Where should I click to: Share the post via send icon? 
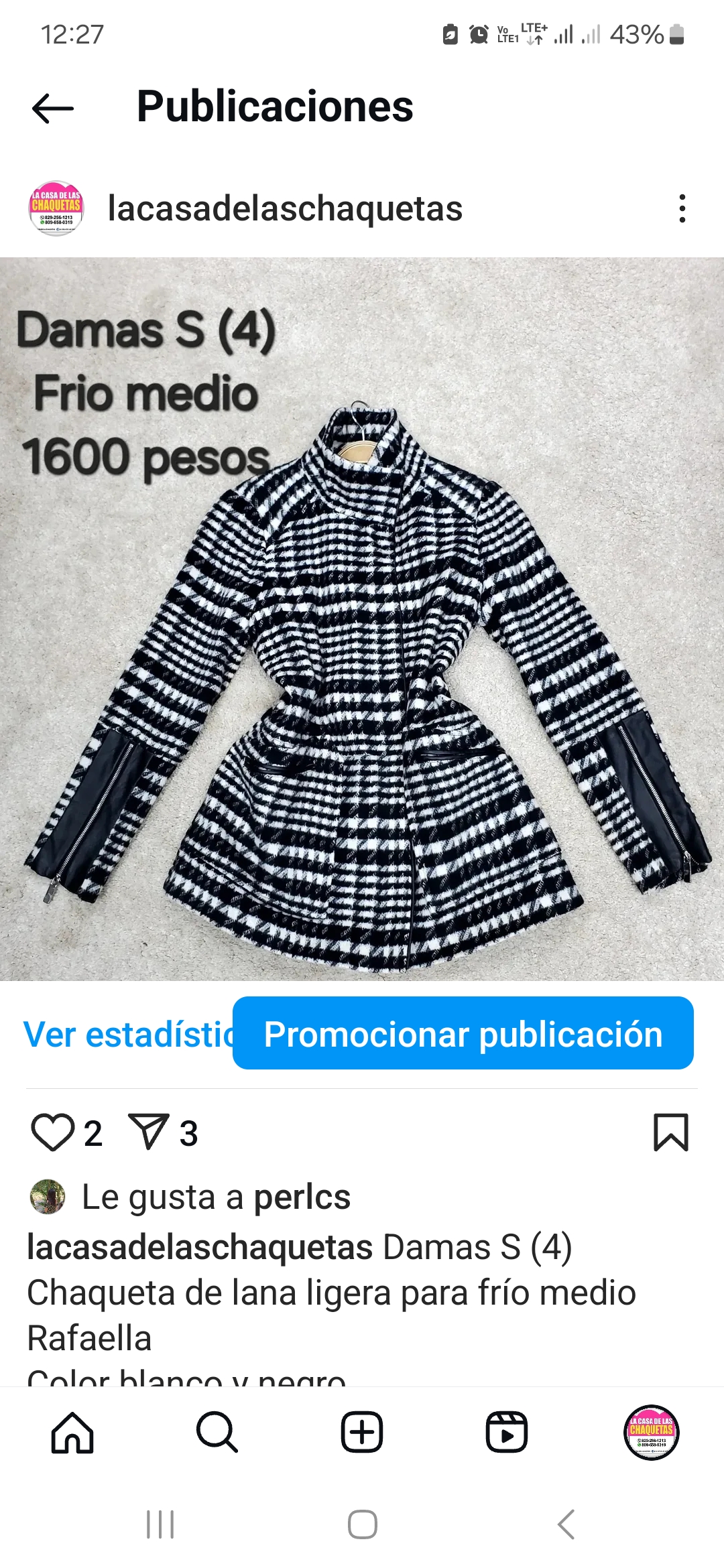[148, 1132]
